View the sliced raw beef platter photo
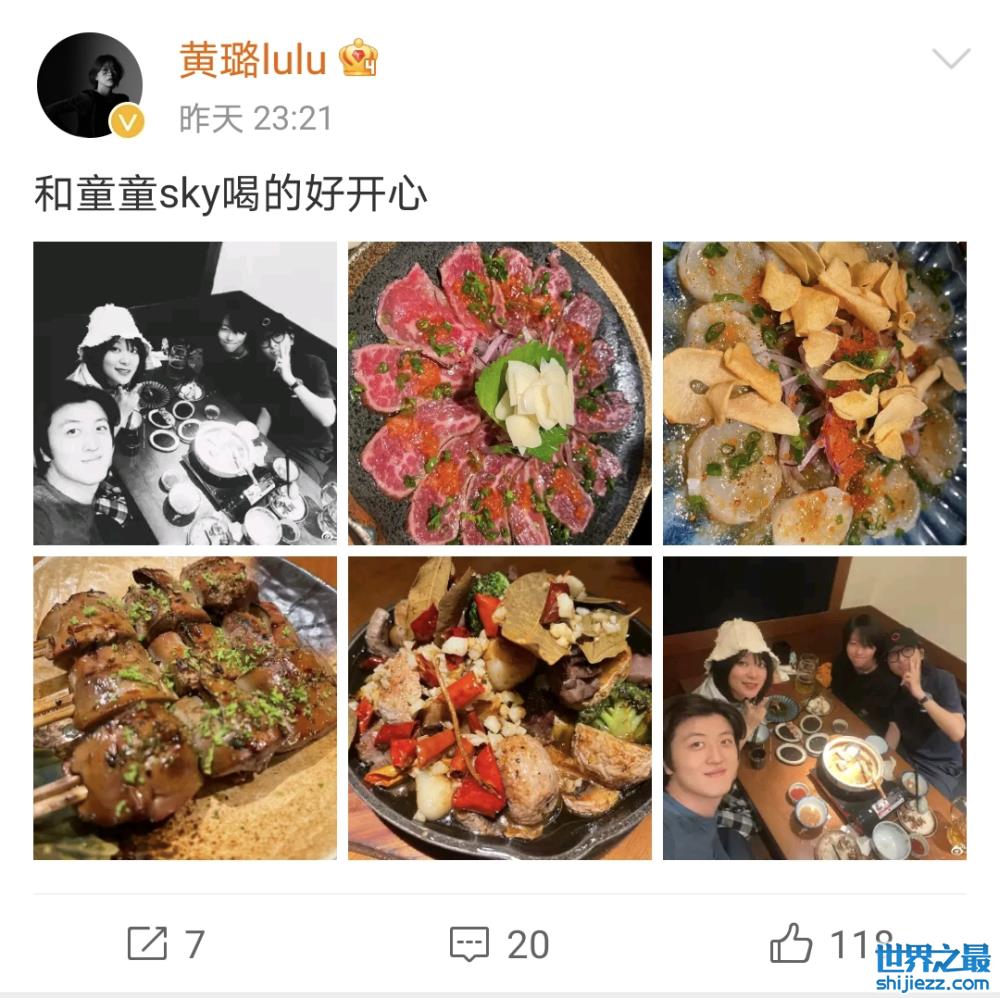Viewport: 1000px width, 998px height. pyautogui.click(x=499, y=393)
